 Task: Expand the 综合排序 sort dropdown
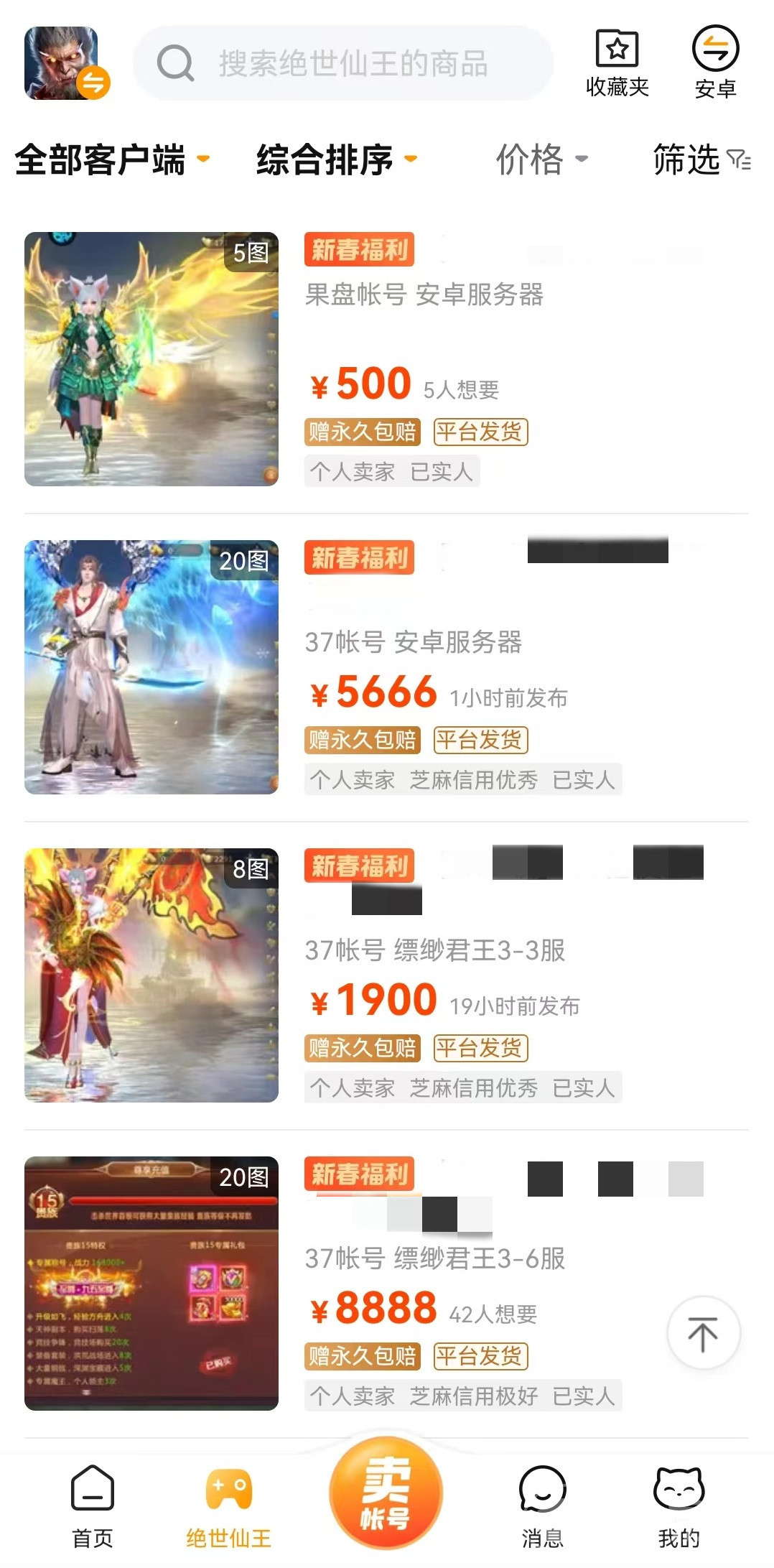tap(336, 159)
